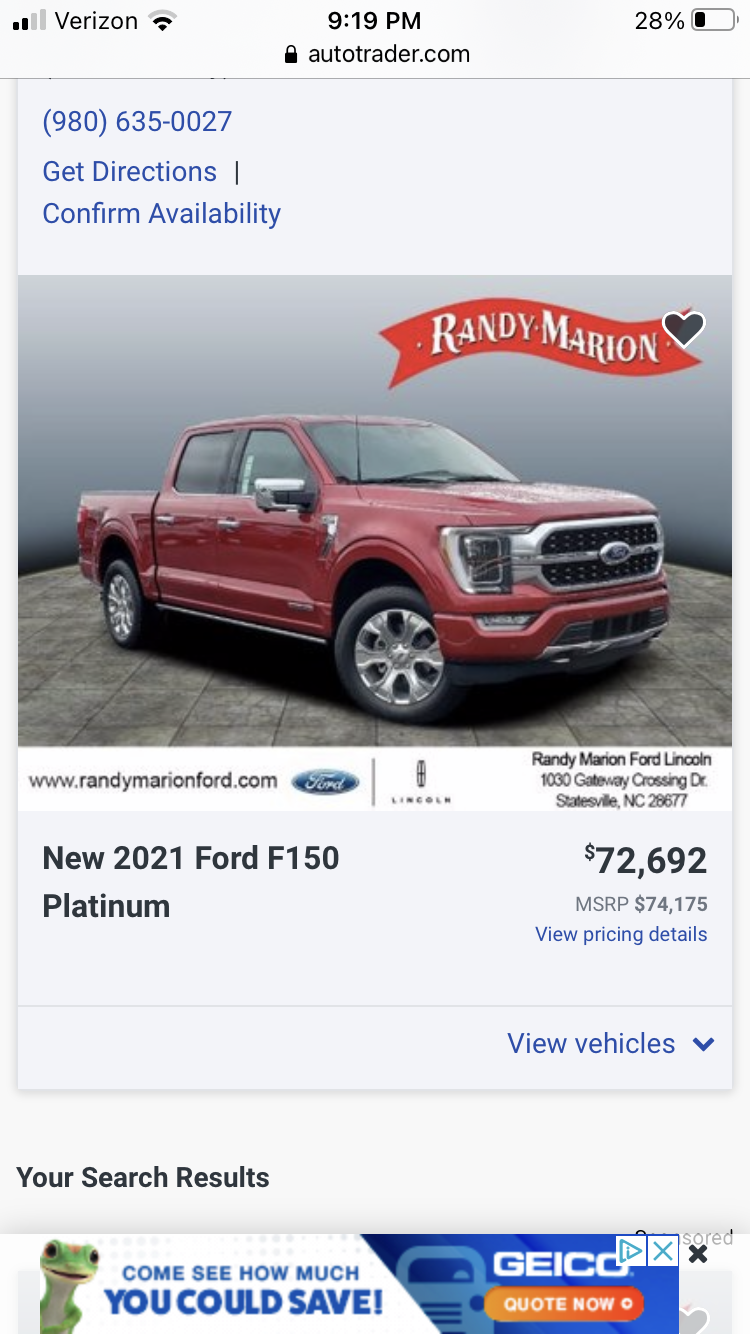Open the GEICO Quote Now ad
750x1334 pixels.
(x=564, y=1304)
